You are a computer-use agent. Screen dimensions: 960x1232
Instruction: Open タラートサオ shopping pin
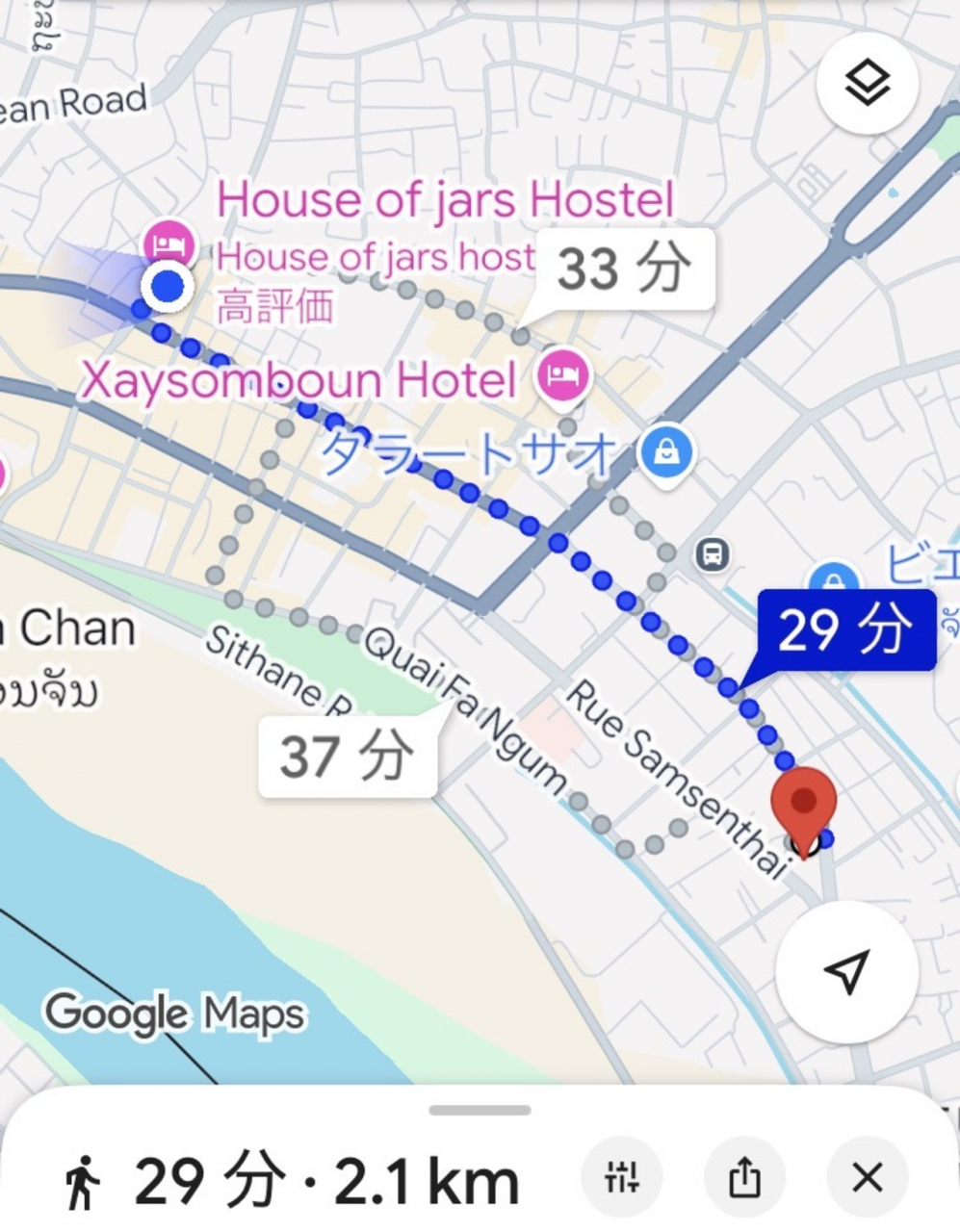point(666,450)
